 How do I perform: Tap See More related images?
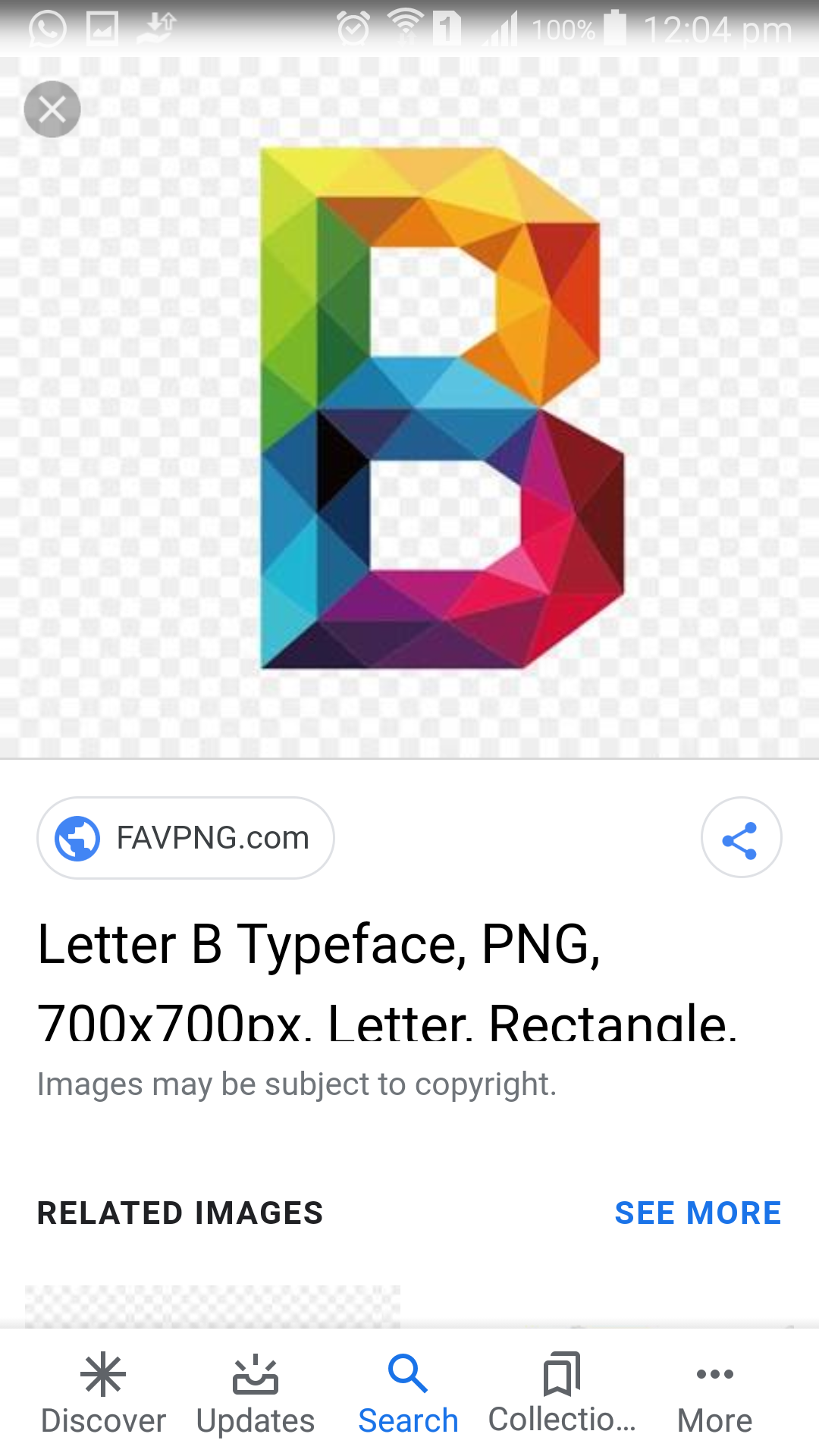point(698,1213)
